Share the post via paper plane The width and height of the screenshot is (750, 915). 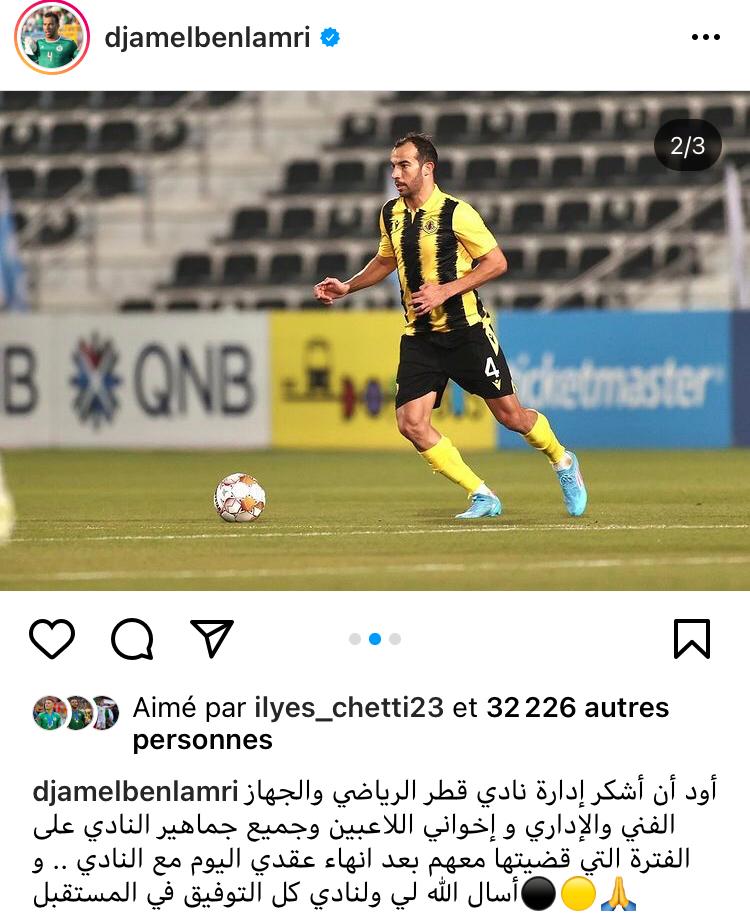tap(211, 638)
